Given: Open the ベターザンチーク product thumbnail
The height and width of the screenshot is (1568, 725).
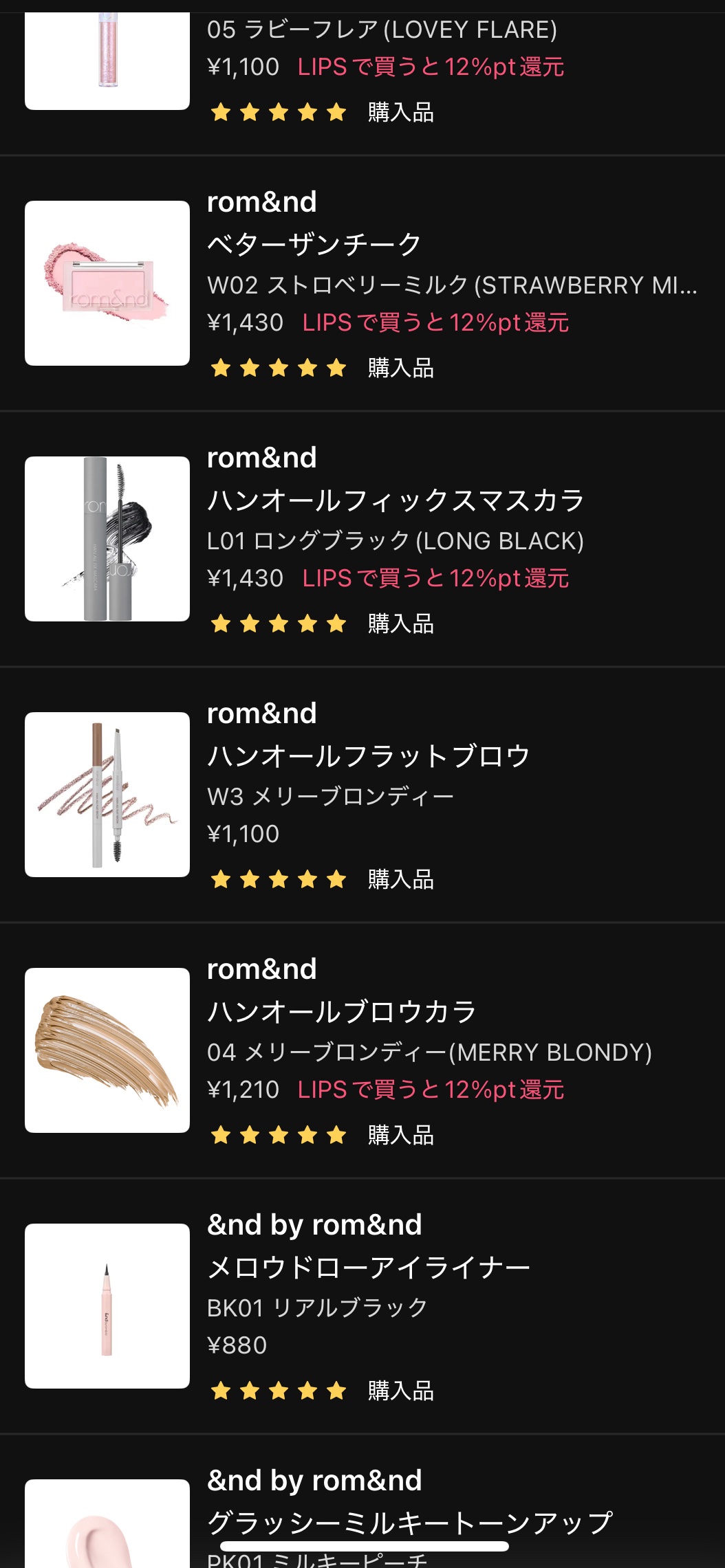Looking at the screenshot, I should (108, 283).
